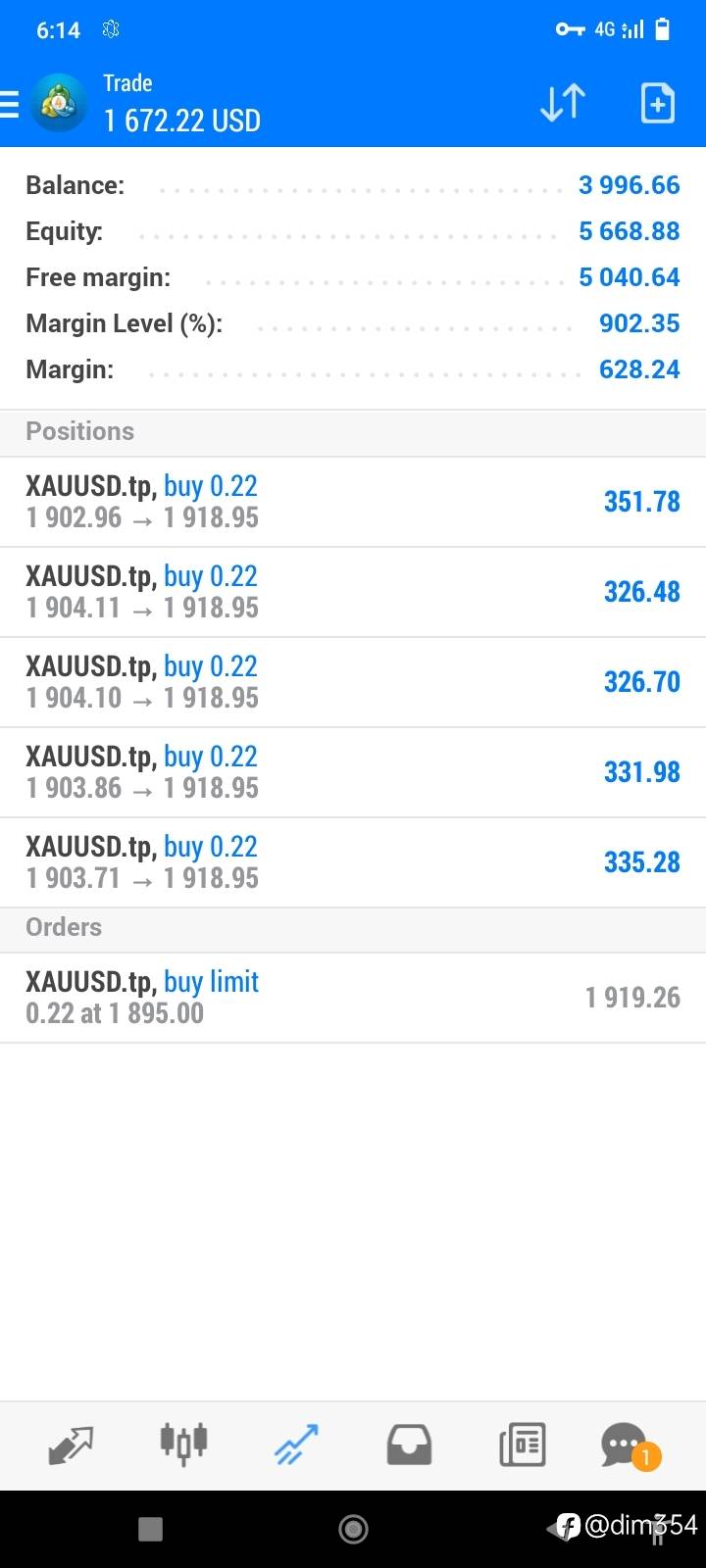This screenshot has height=1568, width=706.
Task: Open the position bought at 1 903.86
Action: click(353, 772)
